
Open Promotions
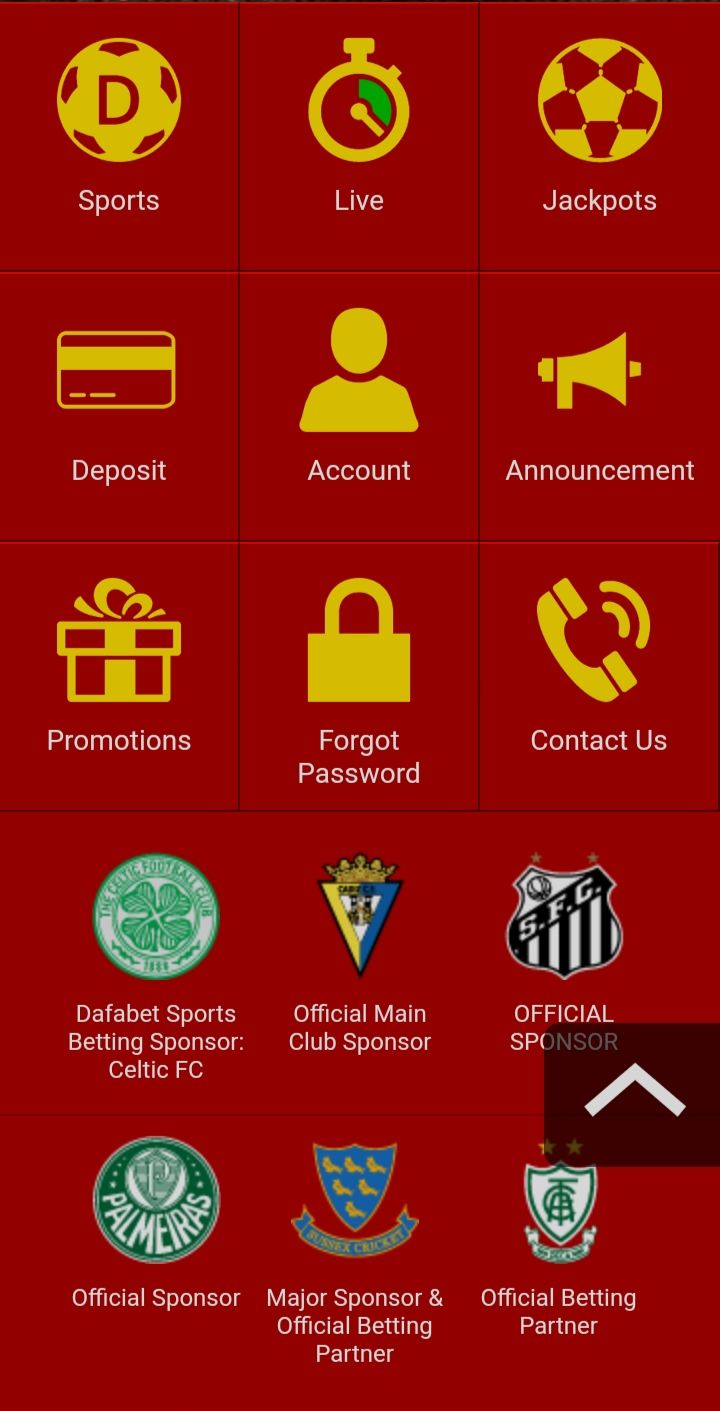point(119,676)
